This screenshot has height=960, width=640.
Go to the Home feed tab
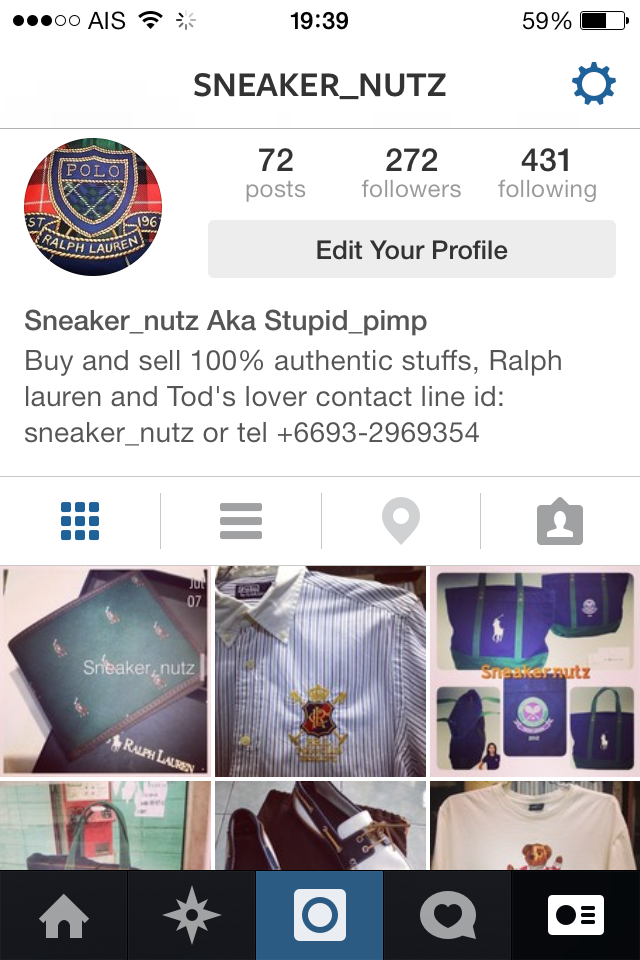(x=64, y=916)
